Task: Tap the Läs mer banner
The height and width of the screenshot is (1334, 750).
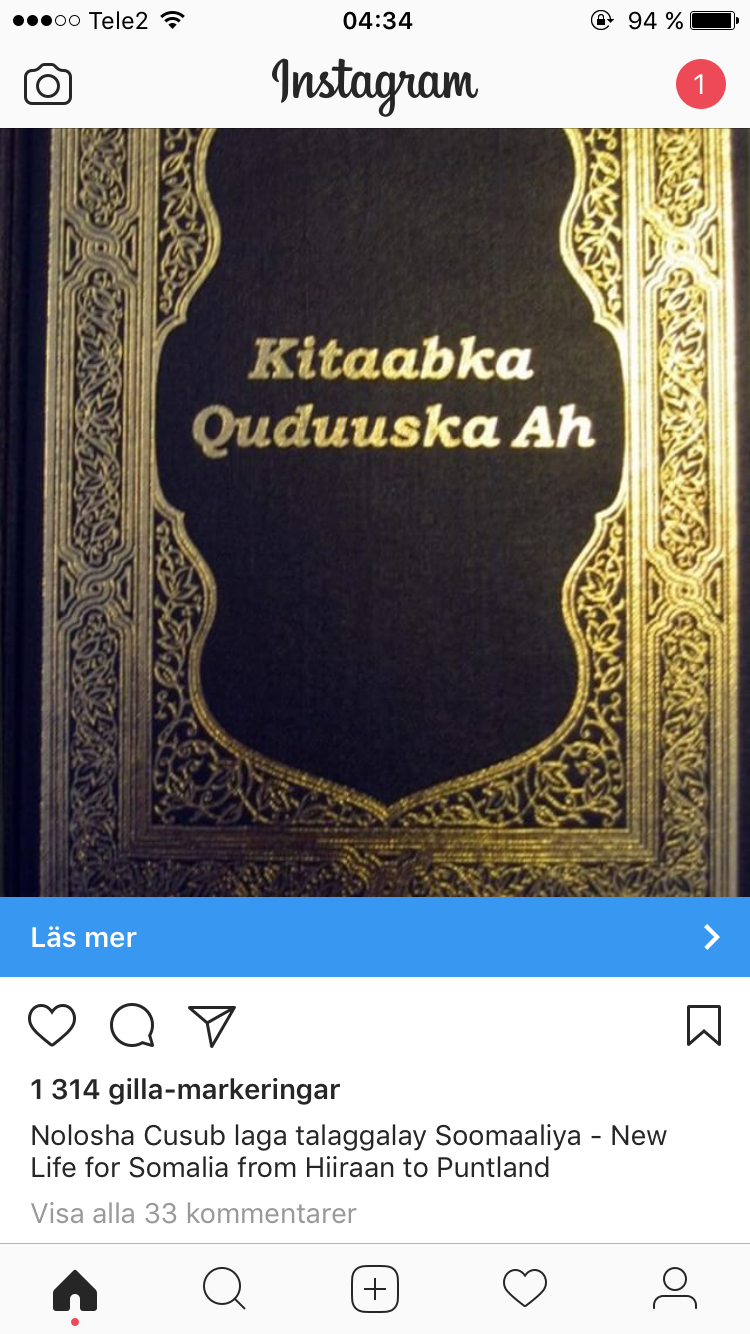Action: [x=375, y=937]
